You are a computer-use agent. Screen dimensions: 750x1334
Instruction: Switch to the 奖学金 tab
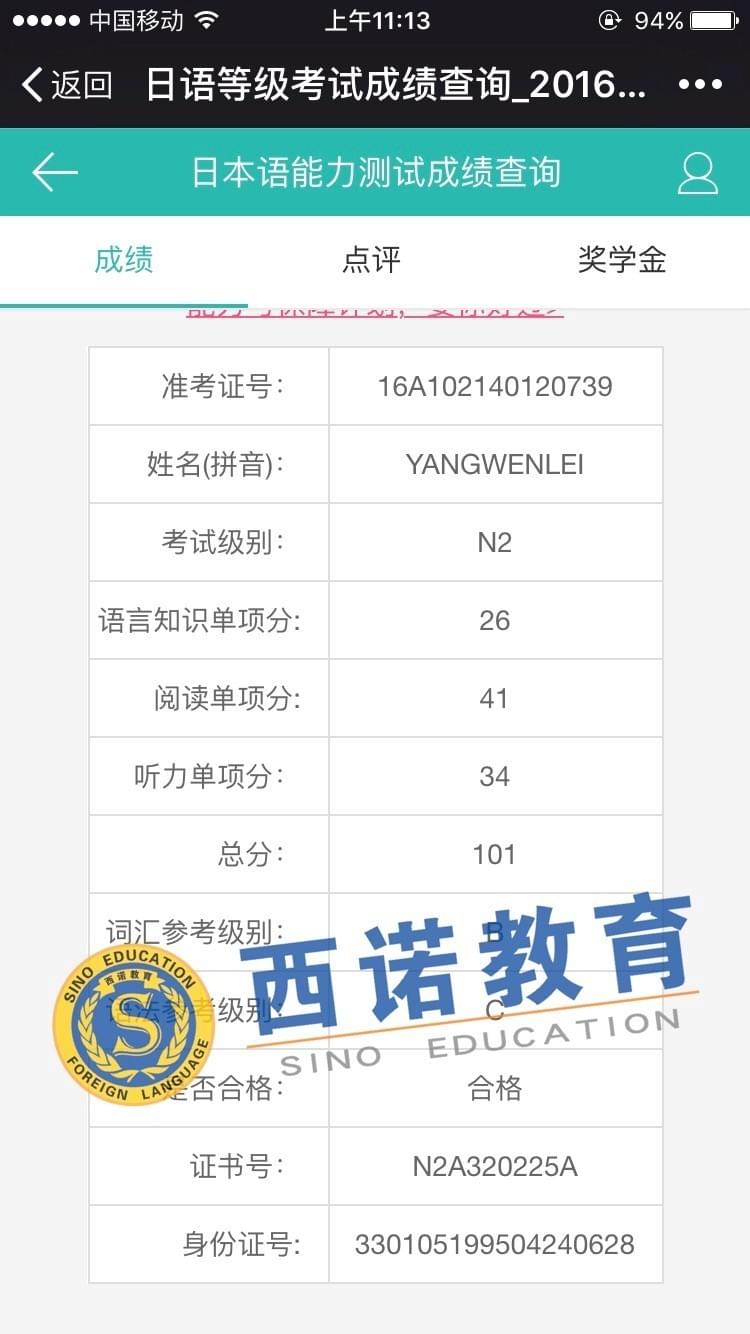(x=621, y=261)
